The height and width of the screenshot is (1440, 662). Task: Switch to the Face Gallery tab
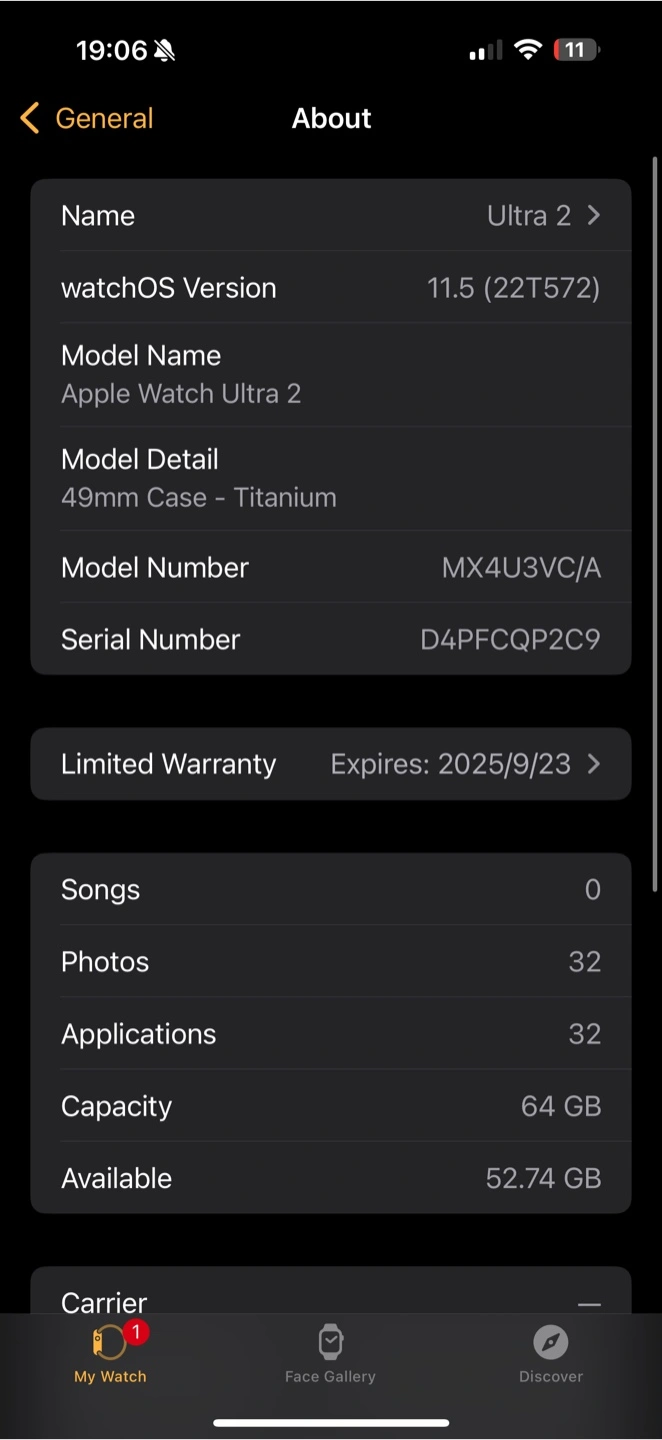(x=330, y=1354)
